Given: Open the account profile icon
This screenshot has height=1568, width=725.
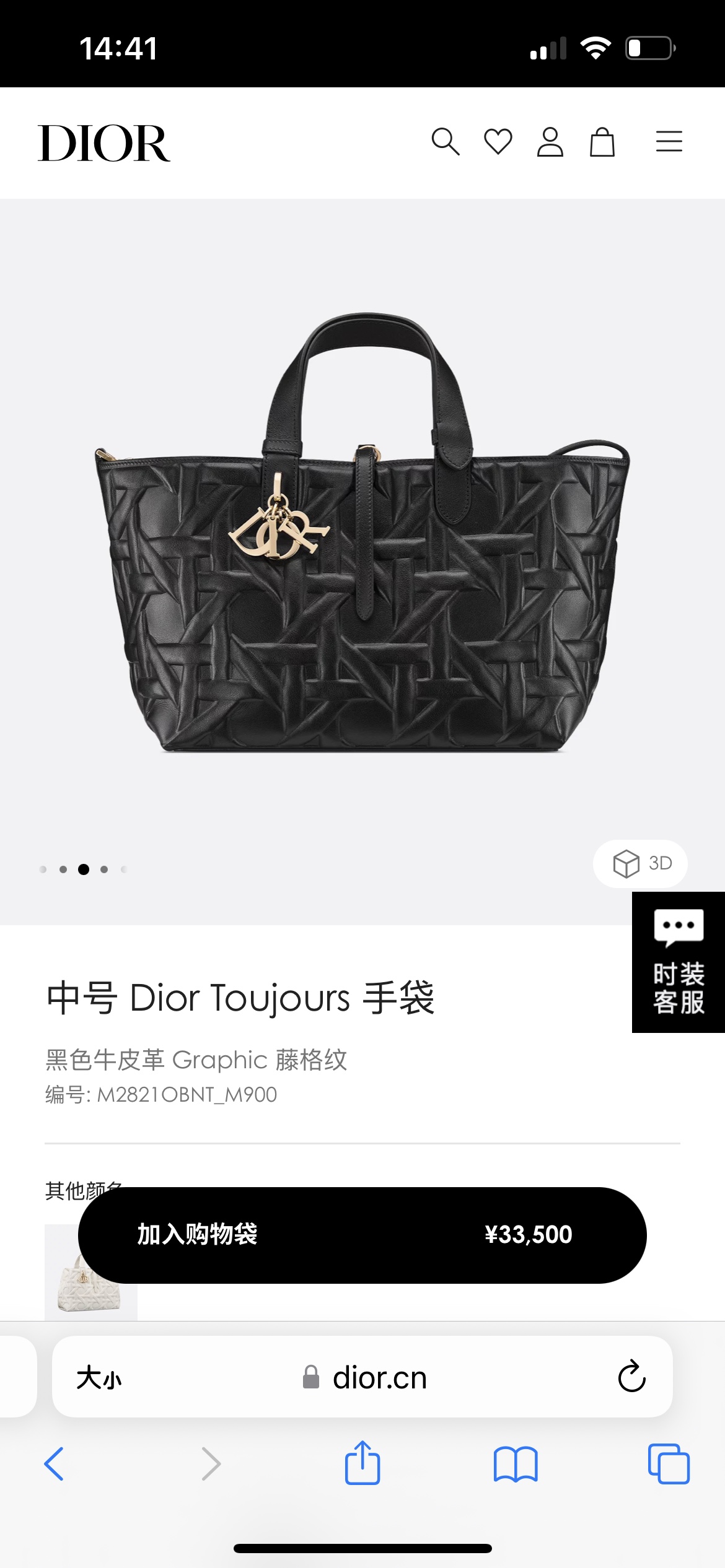Looking at the screenshot, I should pos(550,142).
